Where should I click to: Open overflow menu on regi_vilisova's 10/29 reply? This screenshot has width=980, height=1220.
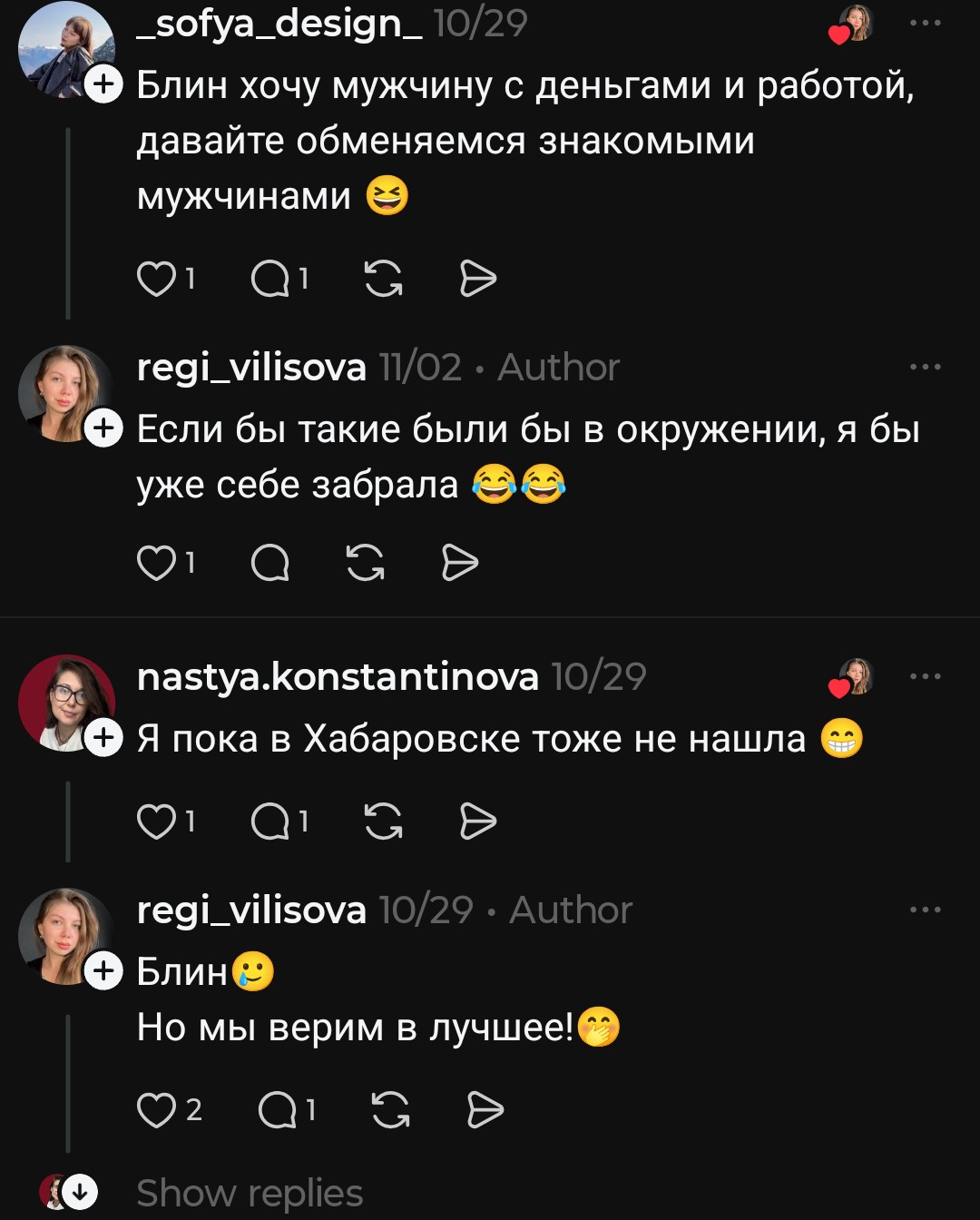coord(925,910)
